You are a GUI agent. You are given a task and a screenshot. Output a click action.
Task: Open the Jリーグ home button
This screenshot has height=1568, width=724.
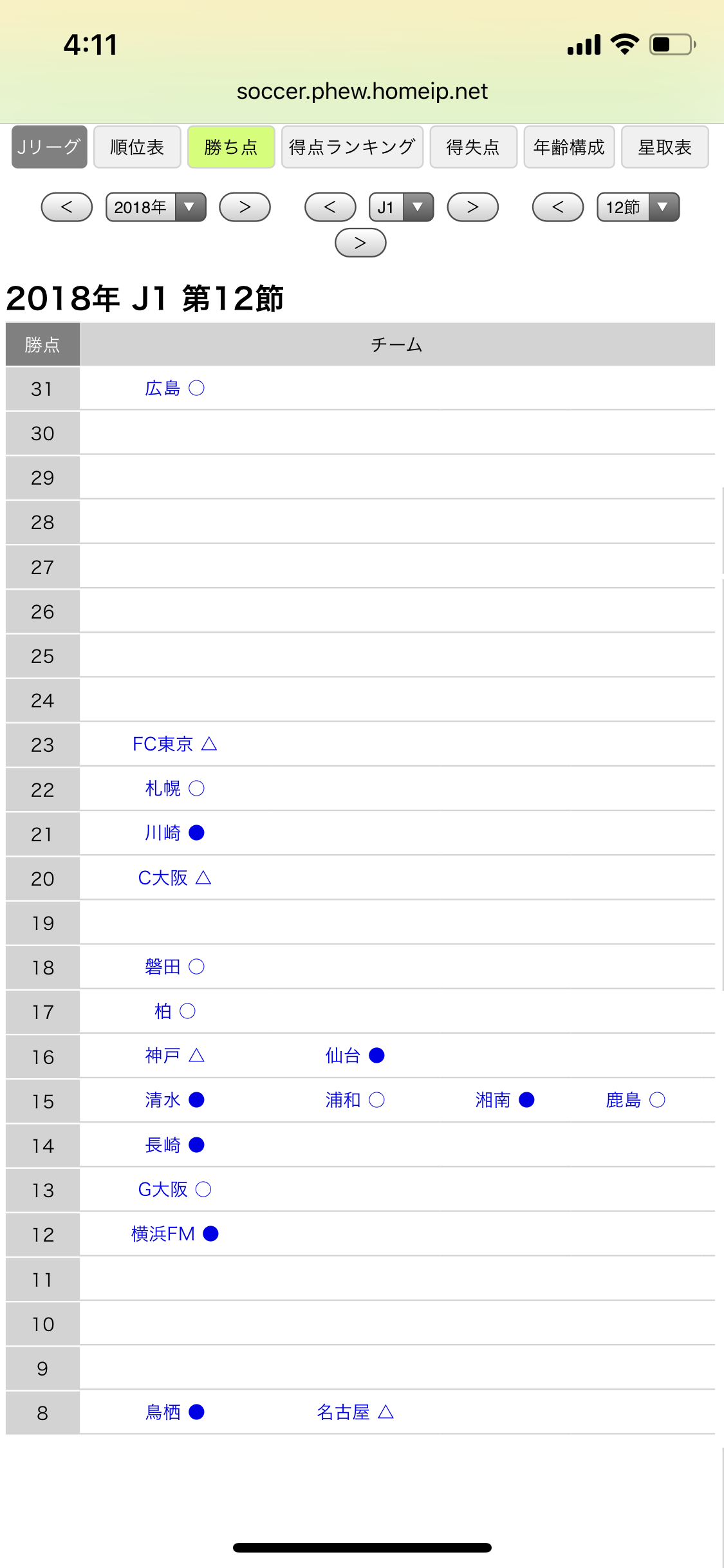(49, 147)
